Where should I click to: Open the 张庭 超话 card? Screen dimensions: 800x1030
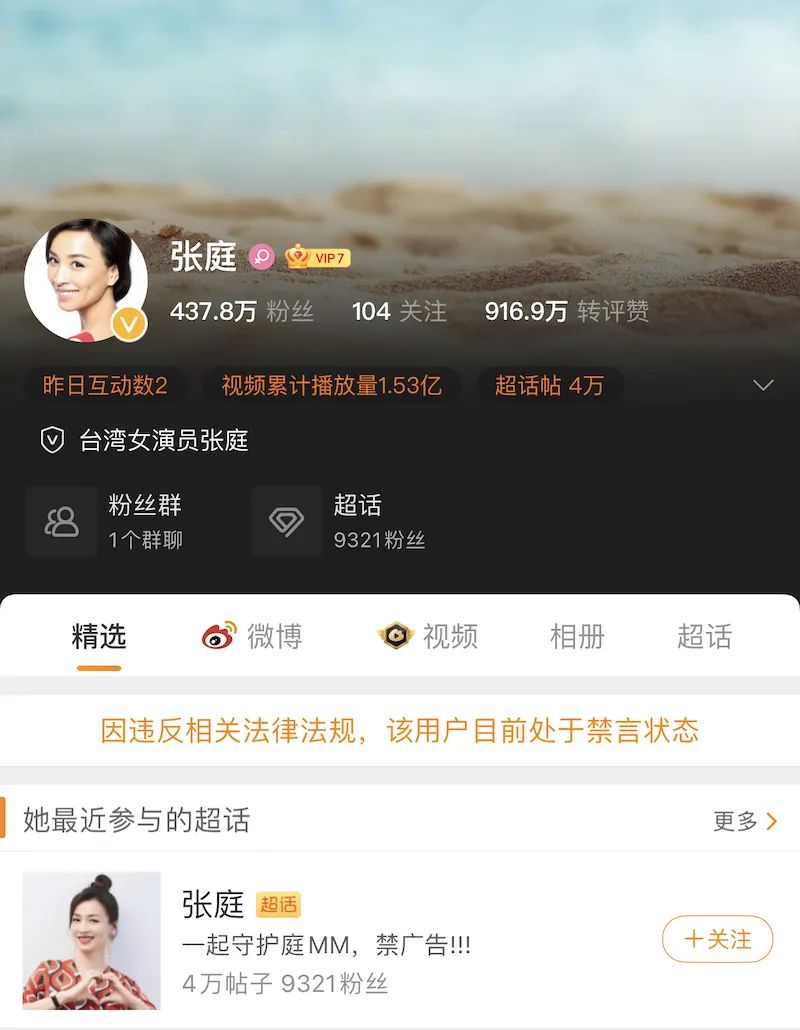point(330,940)
